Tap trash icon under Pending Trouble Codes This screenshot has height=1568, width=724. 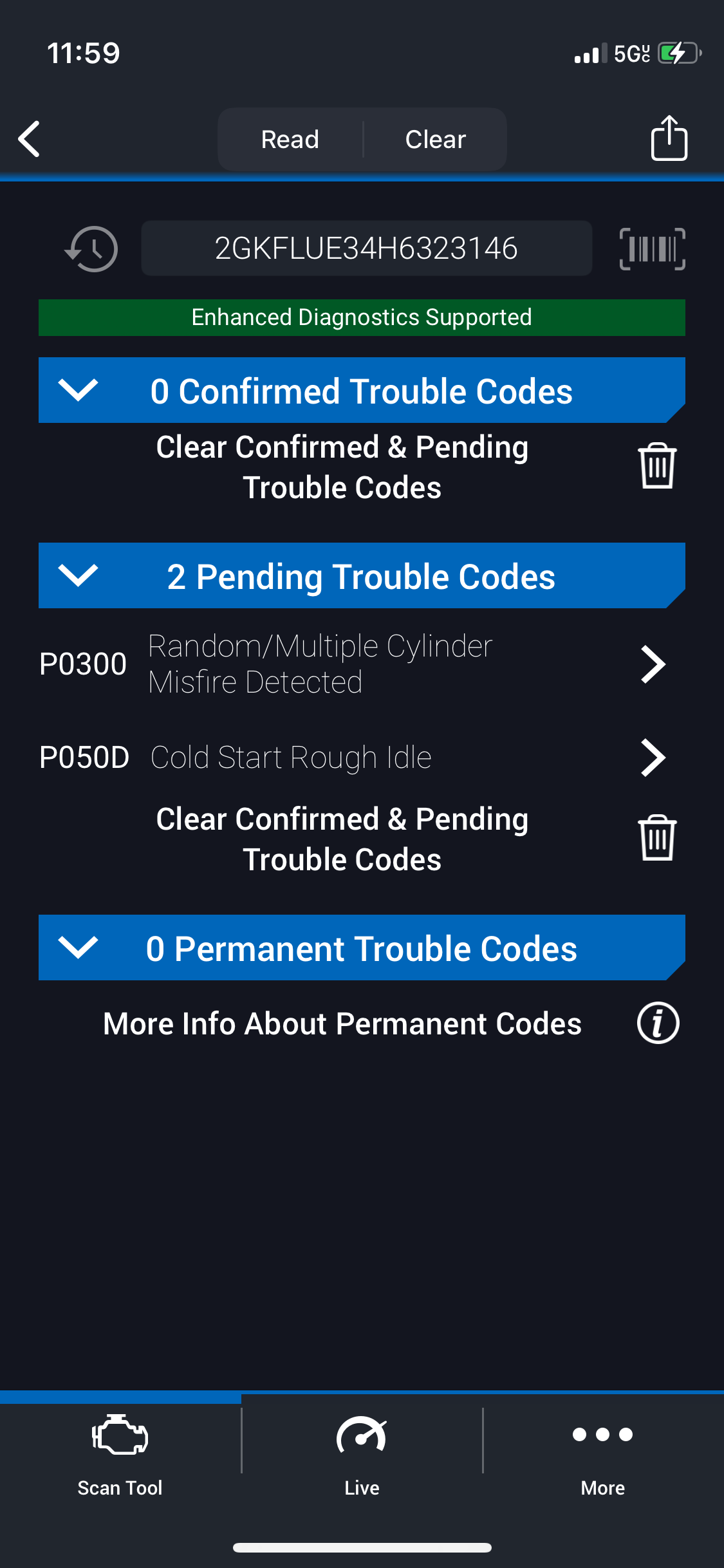(x=657, y=838)
